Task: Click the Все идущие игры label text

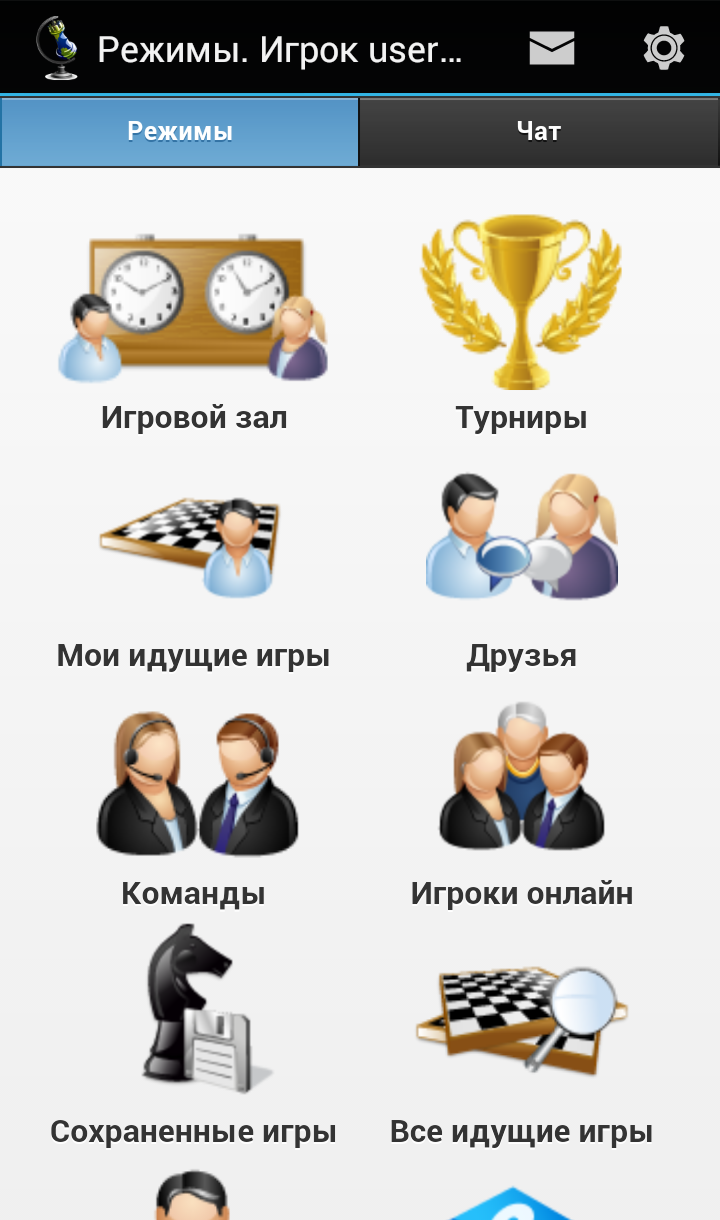Action: coord(521,1131)
